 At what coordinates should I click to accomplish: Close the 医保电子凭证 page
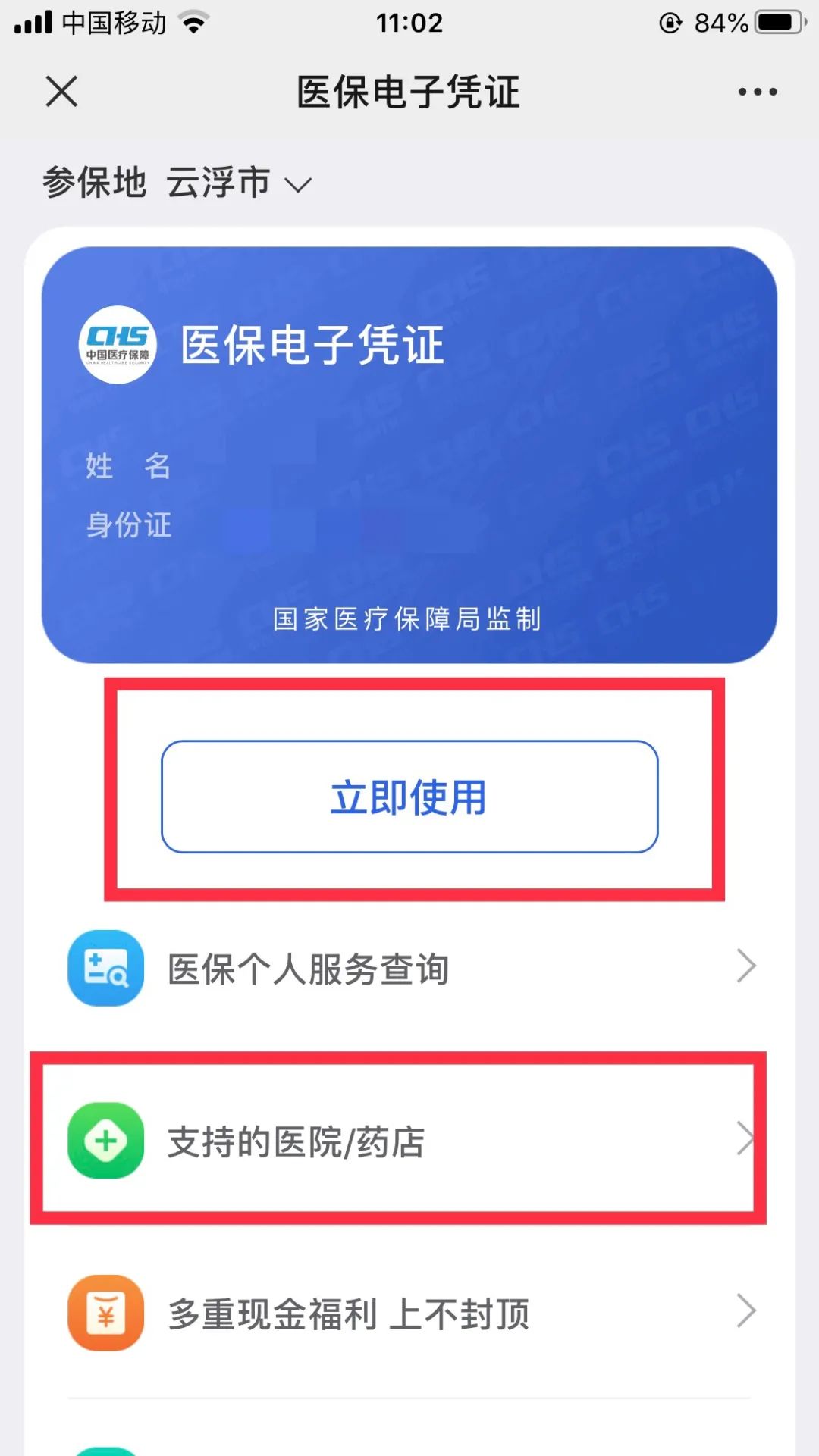click(61, 92)
